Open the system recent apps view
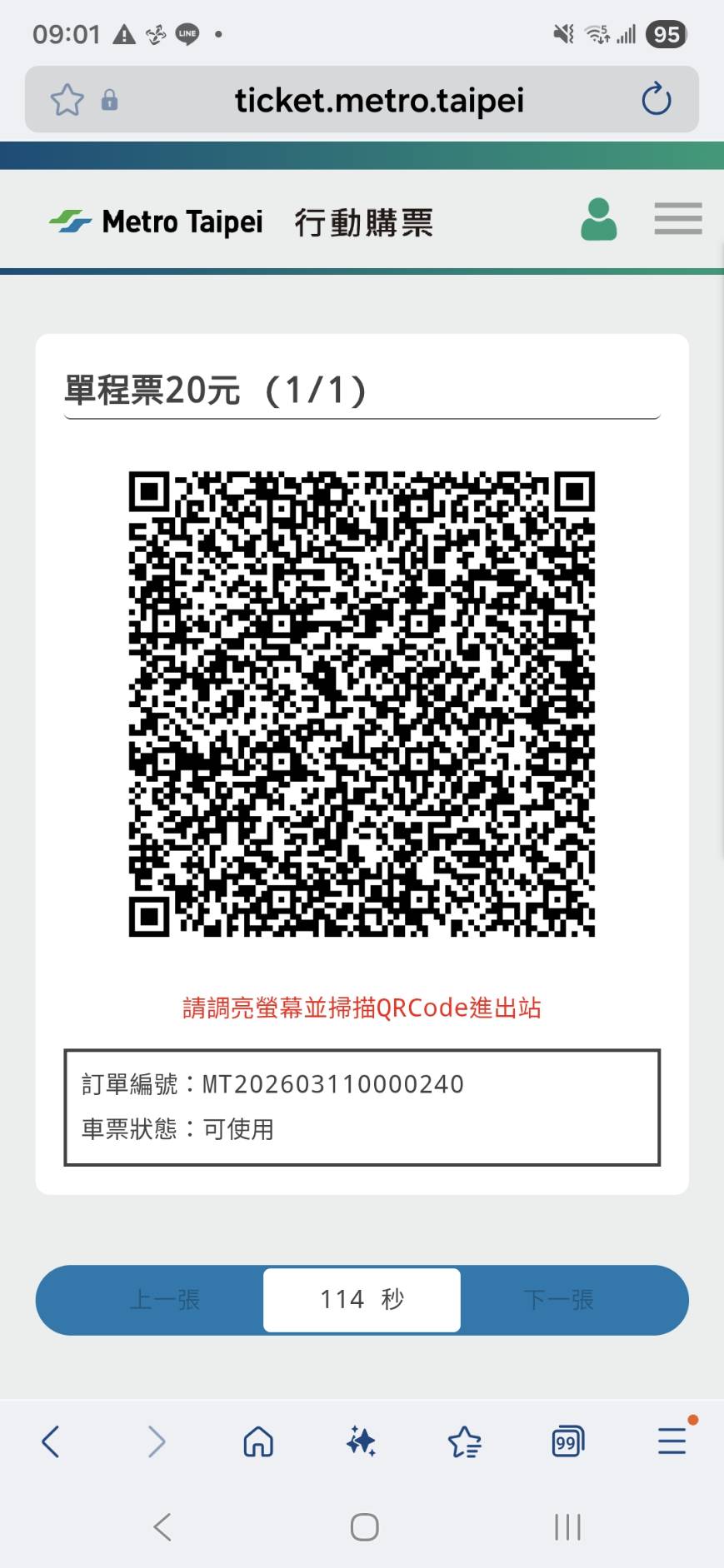724x1568 pixels. point(567,1527)
